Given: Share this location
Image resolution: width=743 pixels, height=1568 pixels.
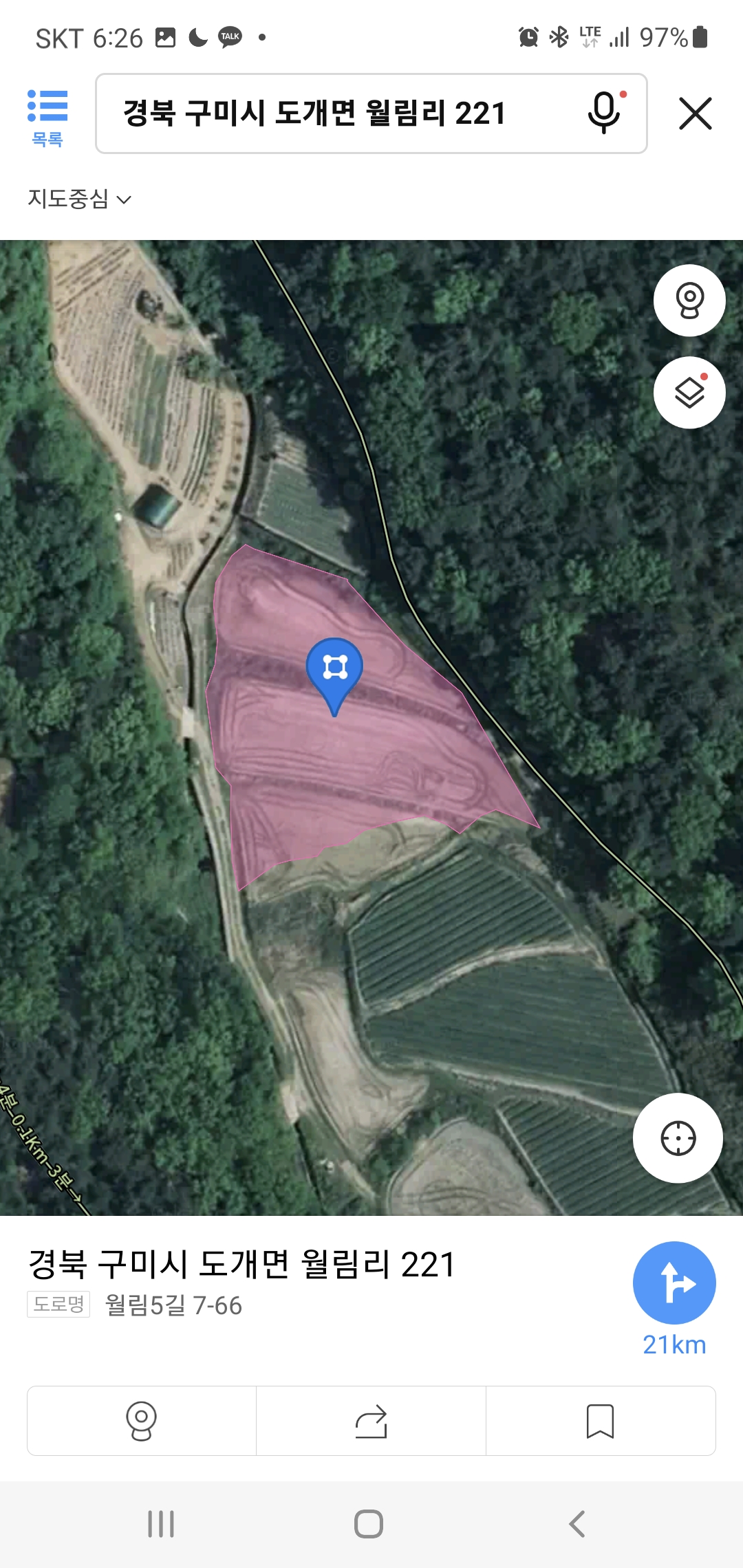Looking at the screenshot, I should pyautogui.click(x=371, y=1421).
